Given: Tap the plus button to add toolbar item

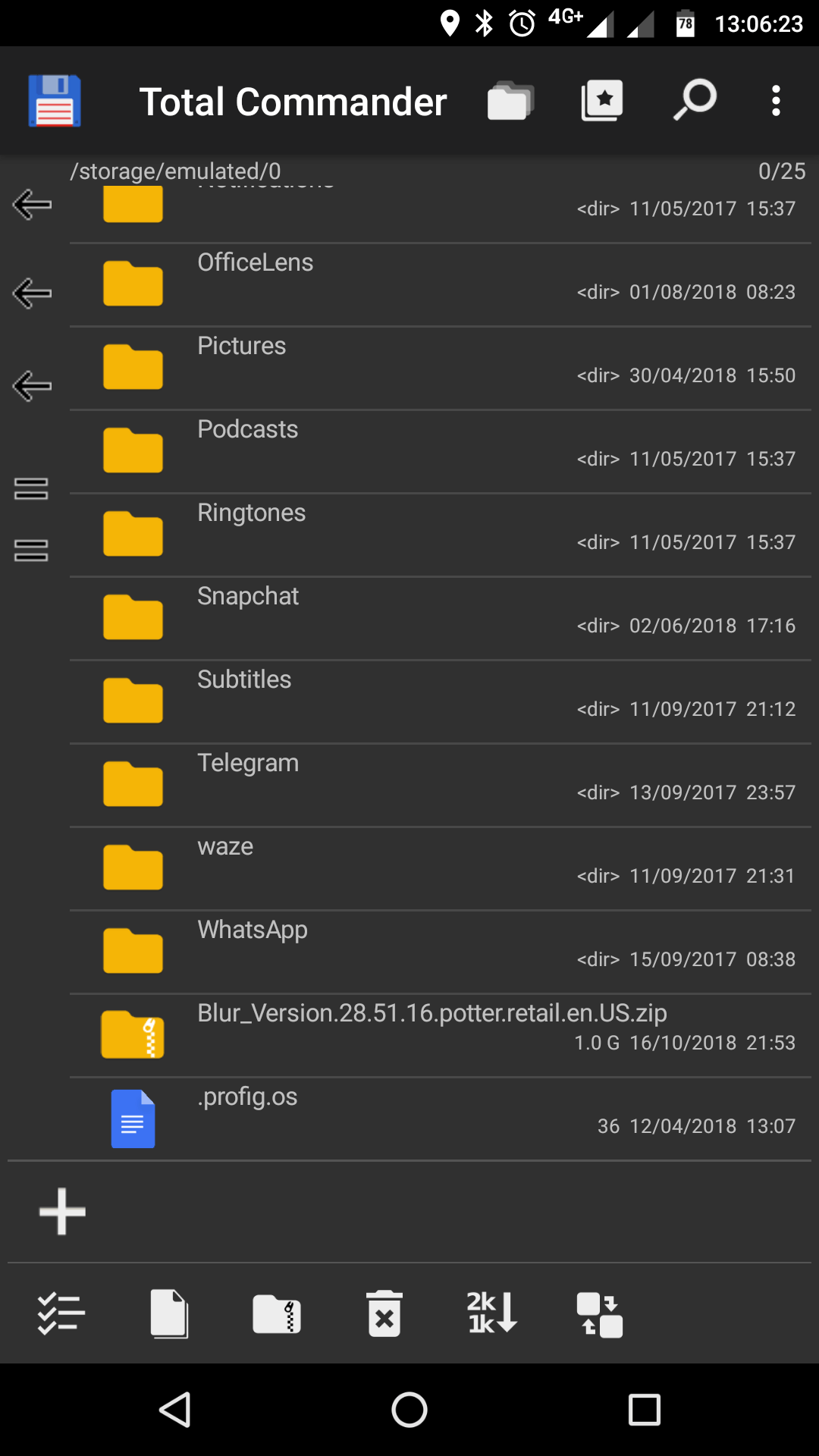Looking at the screenshot, I should (62, 1211).
